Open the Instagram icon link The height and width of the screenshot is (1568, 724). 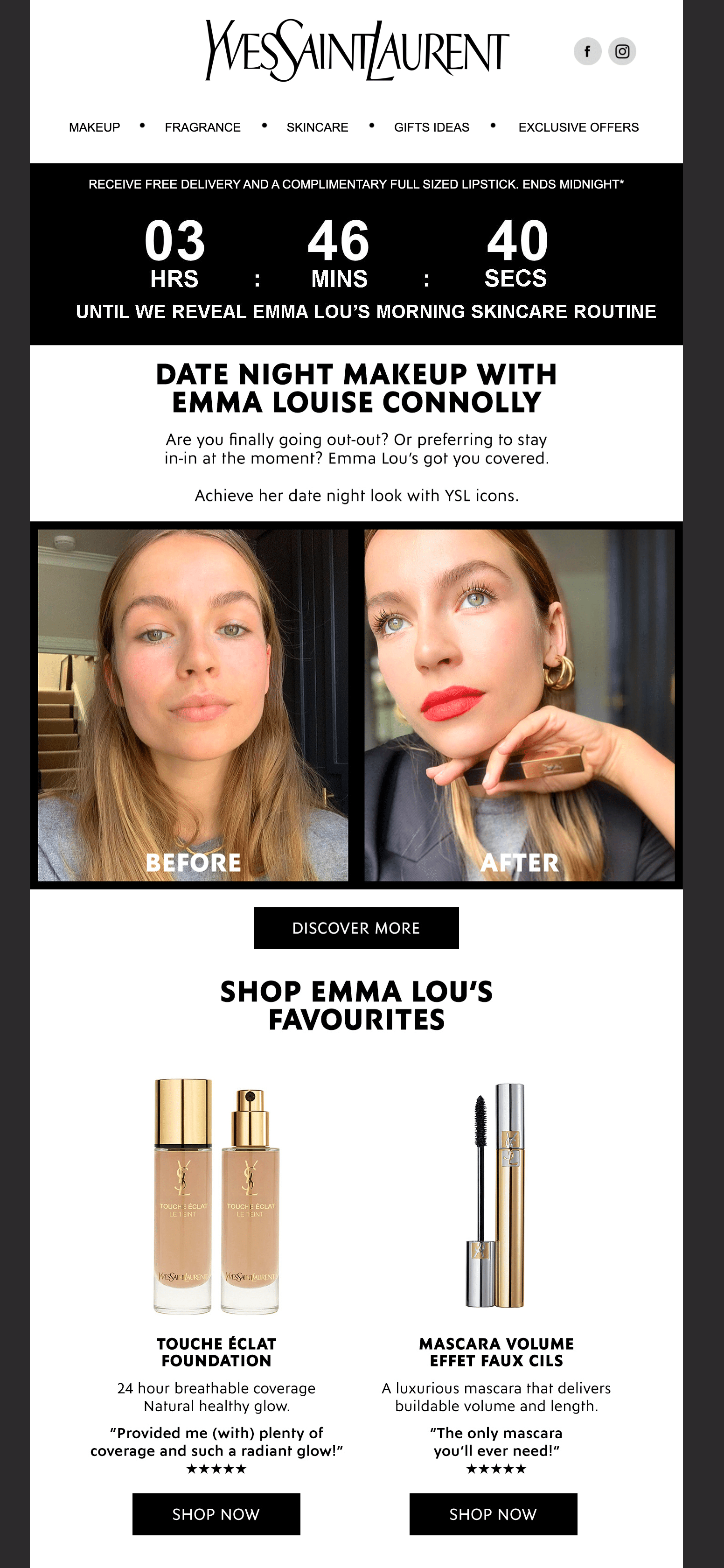coord(622,51)
